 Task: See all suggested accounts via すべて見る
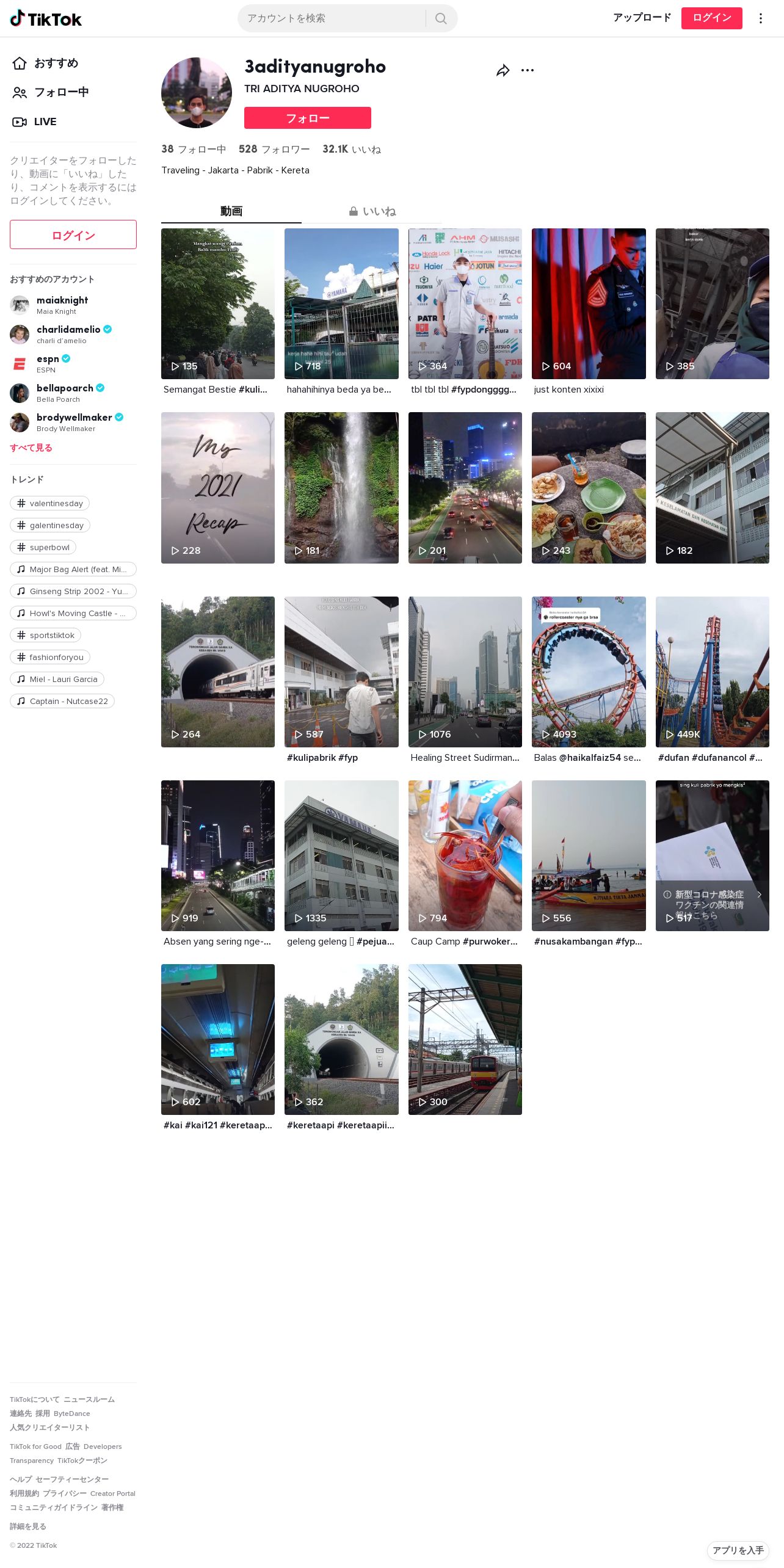pos(31,448)
